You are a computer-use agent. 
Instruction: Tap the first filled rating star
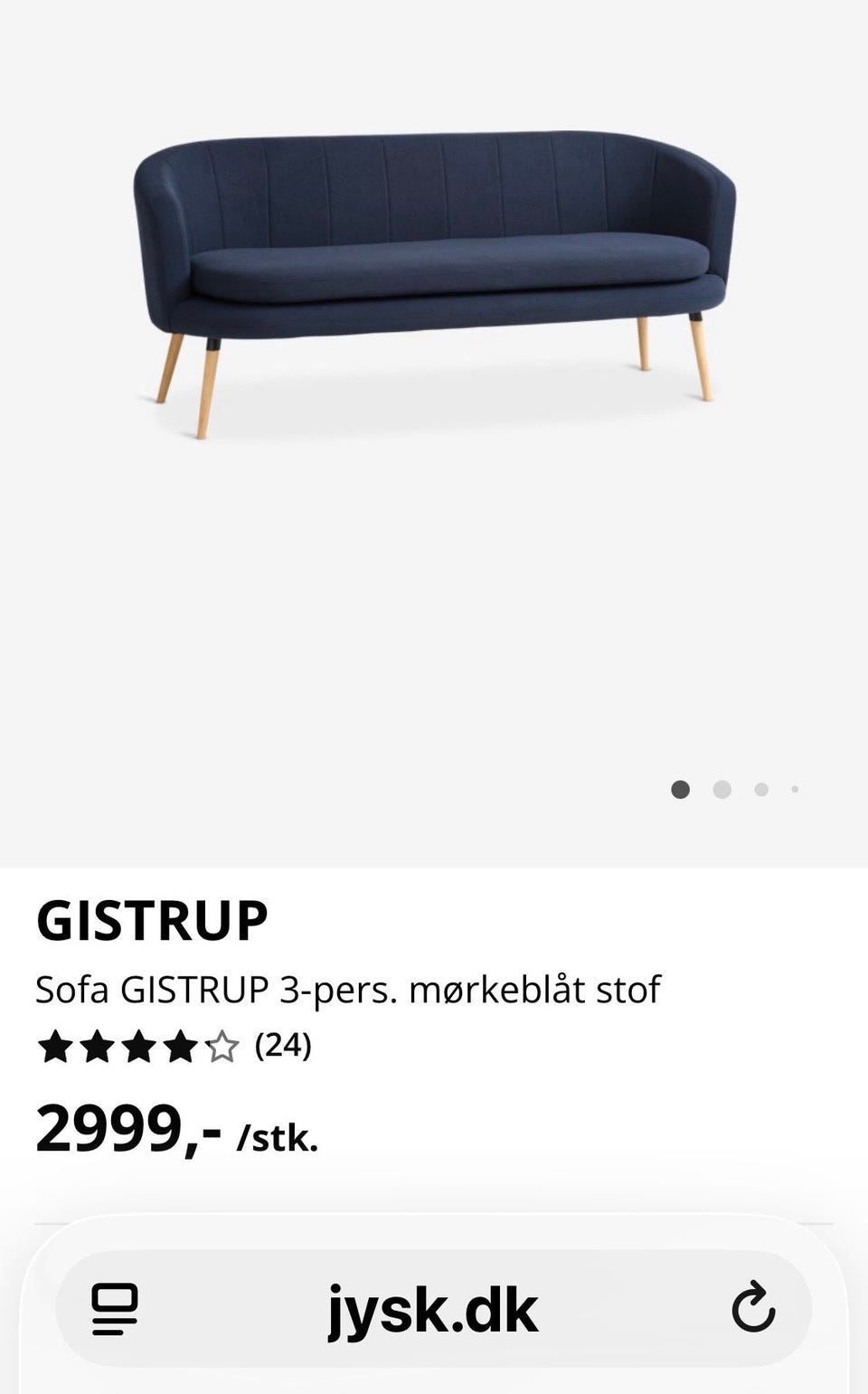[x=56, y=1049]
